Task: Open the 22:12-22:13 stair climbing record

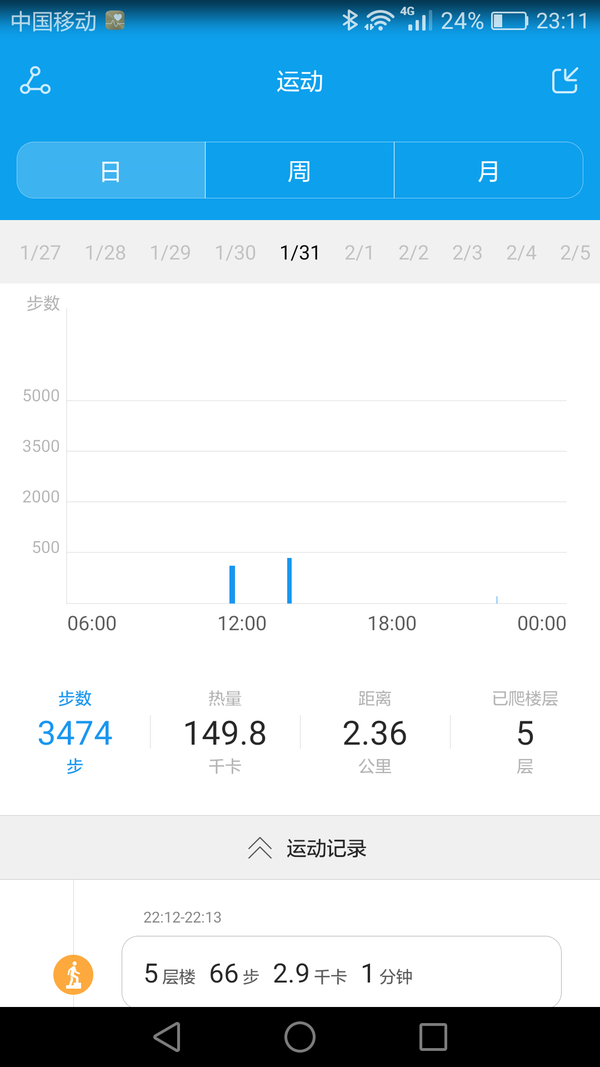Action: [x=341, y=974]
